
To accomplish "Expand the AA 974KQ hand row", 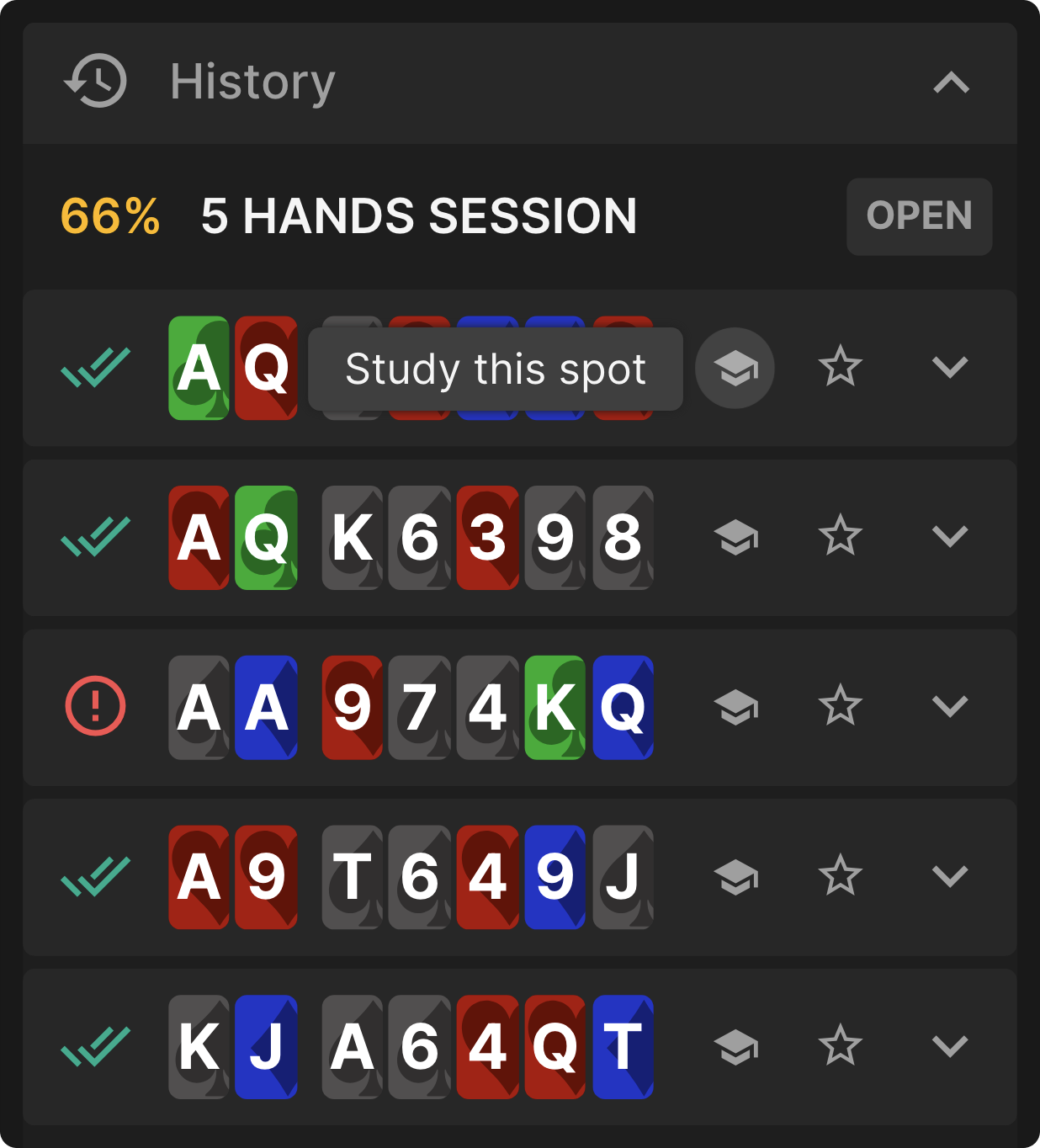I will (950, 707).
